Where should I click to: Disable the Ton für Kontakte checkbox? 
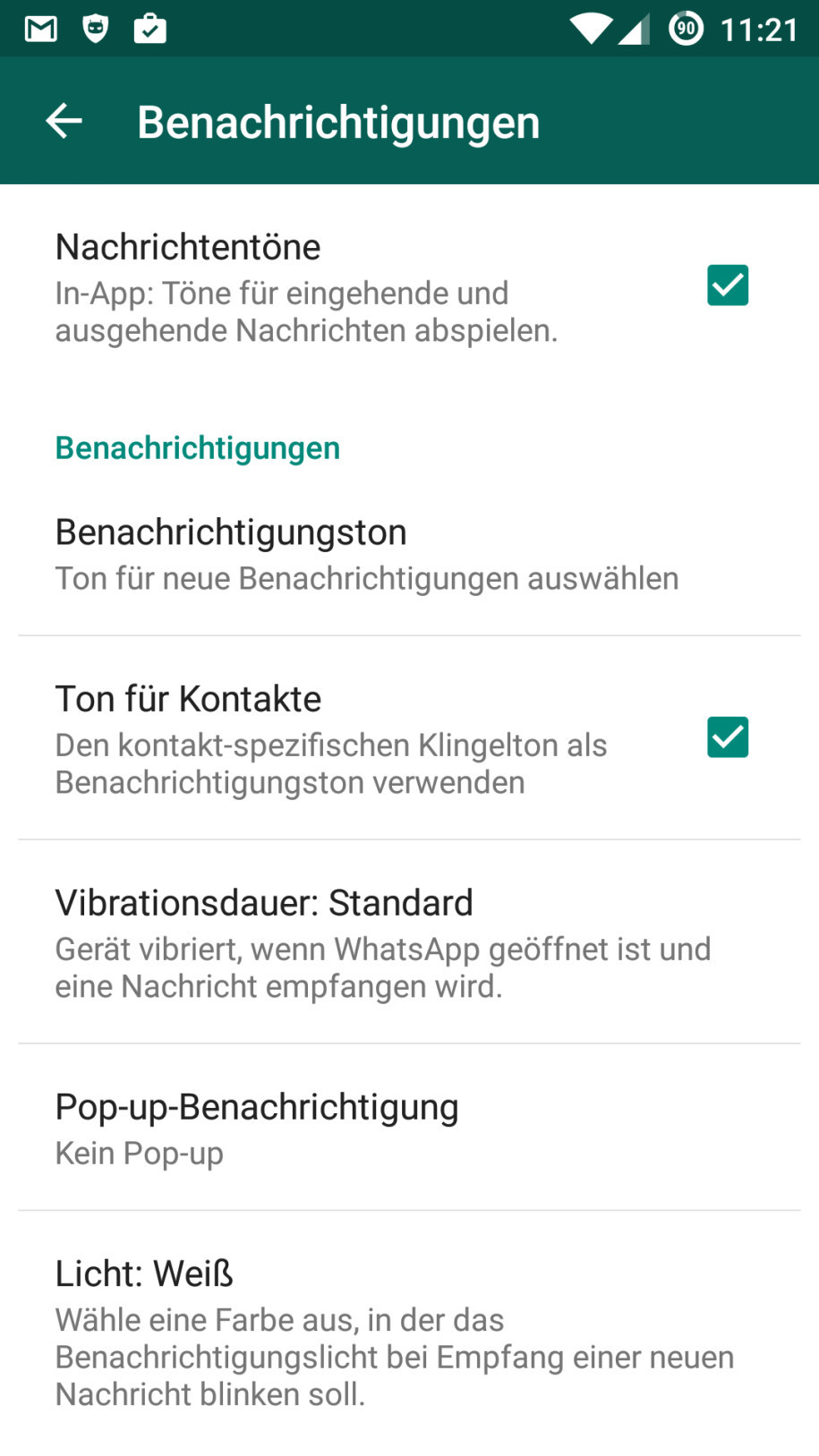tap(728, 737)
